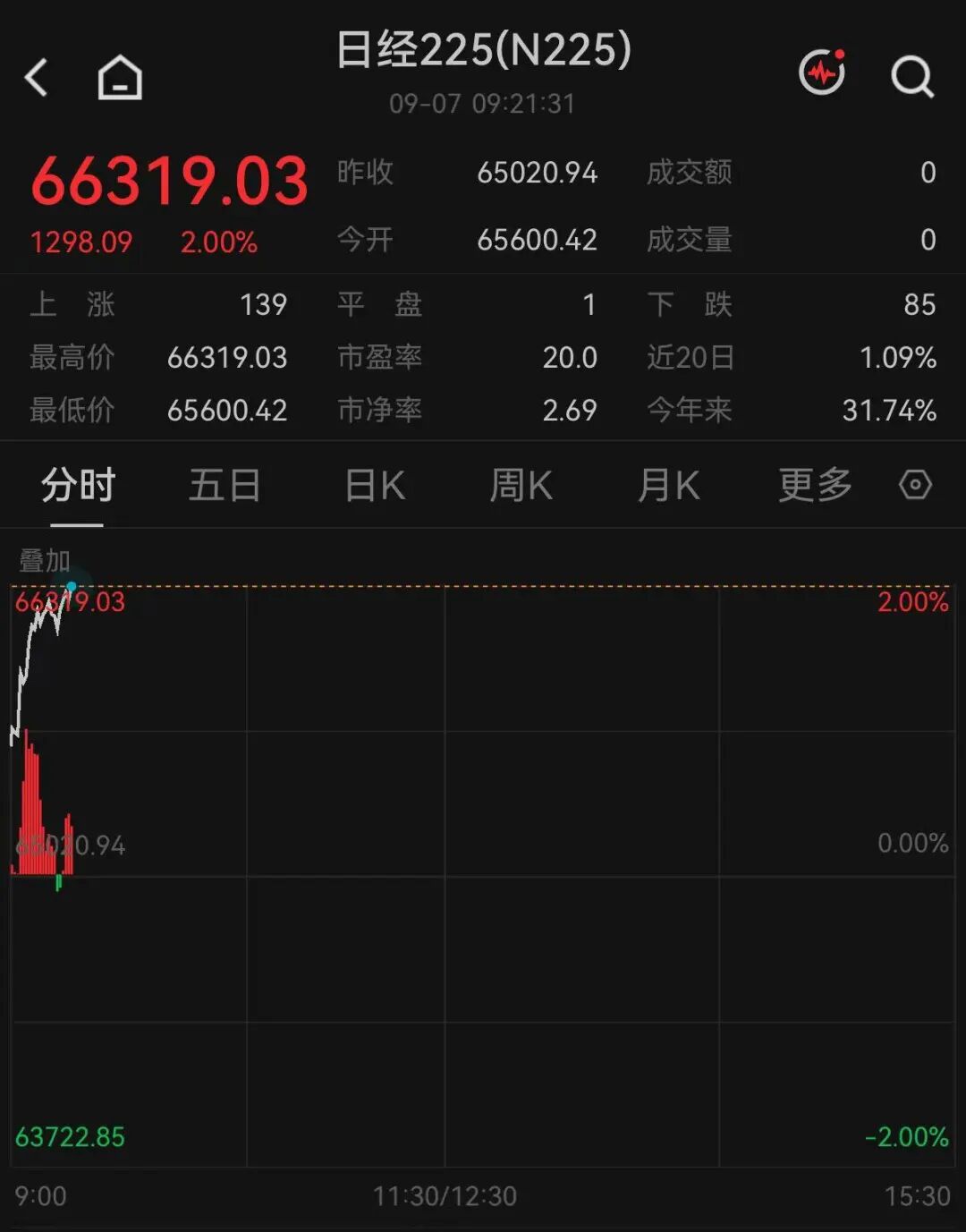
Task: Switch to the 五日 chart tab
Action: (x=225, y=486)
